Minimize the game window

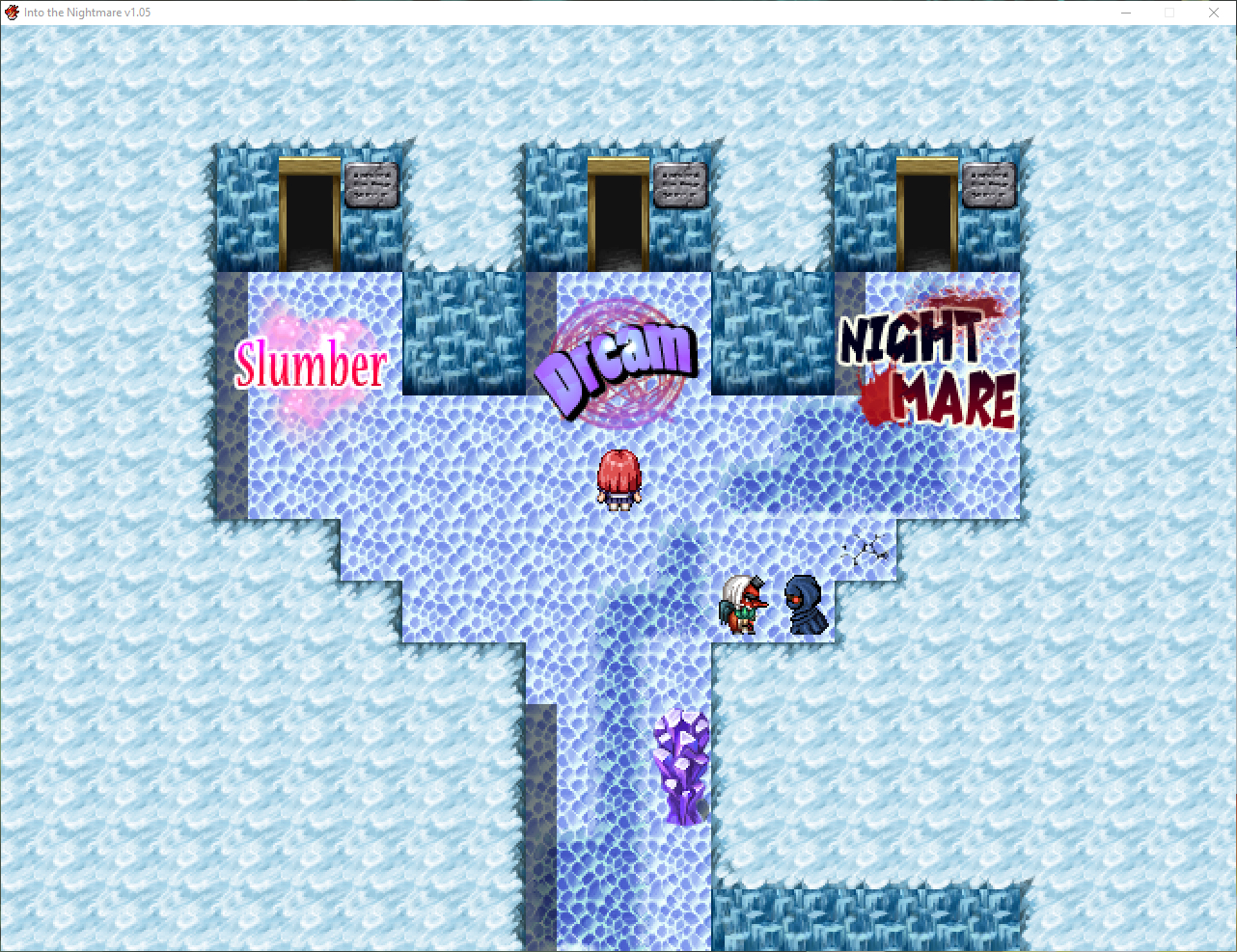[x=1126, y=13]
